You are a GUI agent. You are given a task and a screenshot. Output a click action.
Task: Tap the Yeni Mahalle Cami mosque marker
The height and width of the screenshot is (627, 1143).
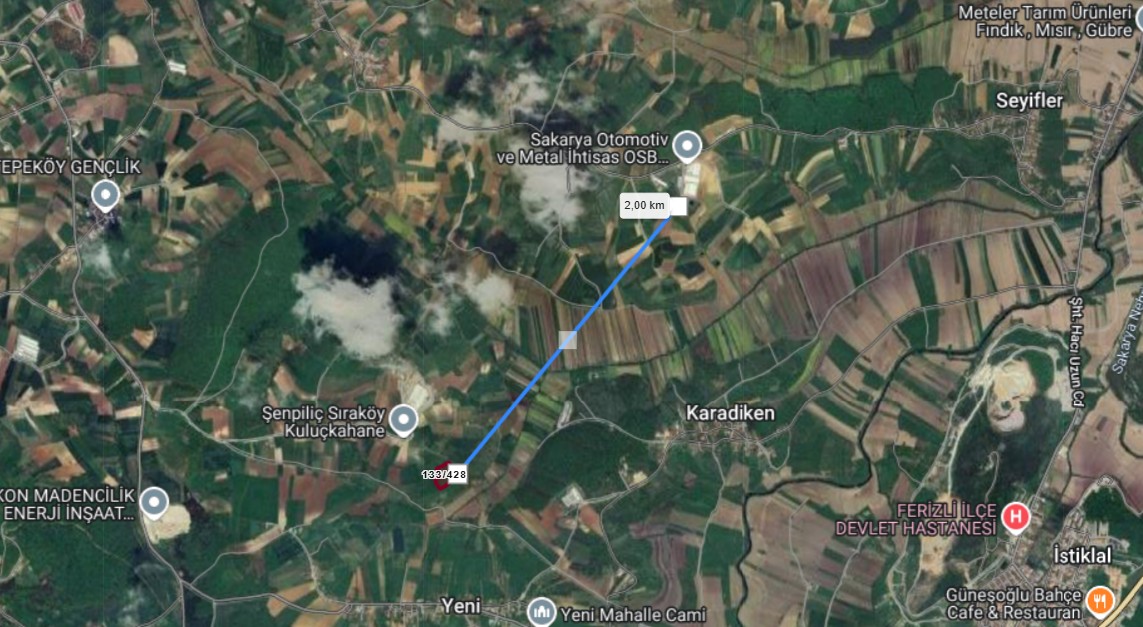coord(542,611)
